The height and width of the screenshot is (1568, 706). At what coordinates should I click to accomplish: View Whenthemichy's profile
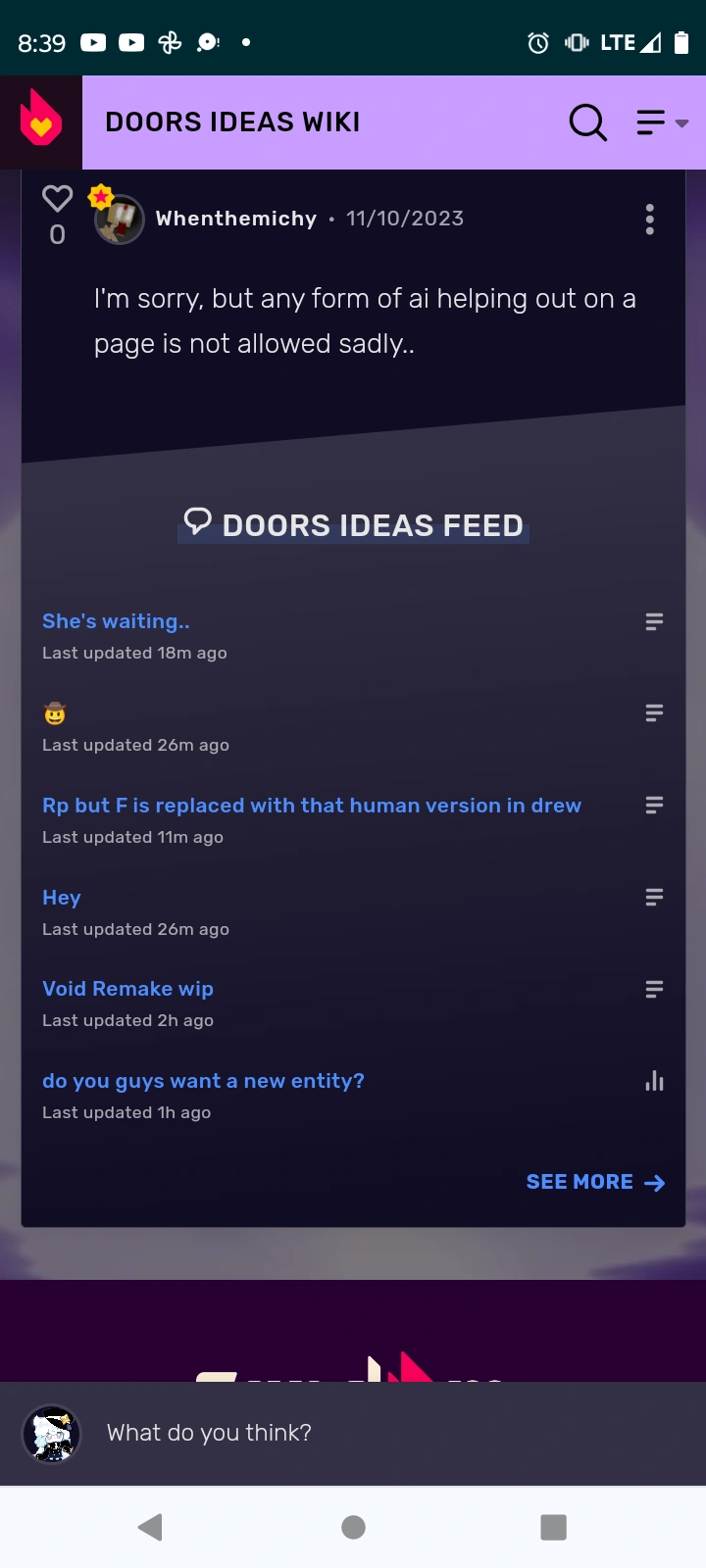[x=235, y=219]
